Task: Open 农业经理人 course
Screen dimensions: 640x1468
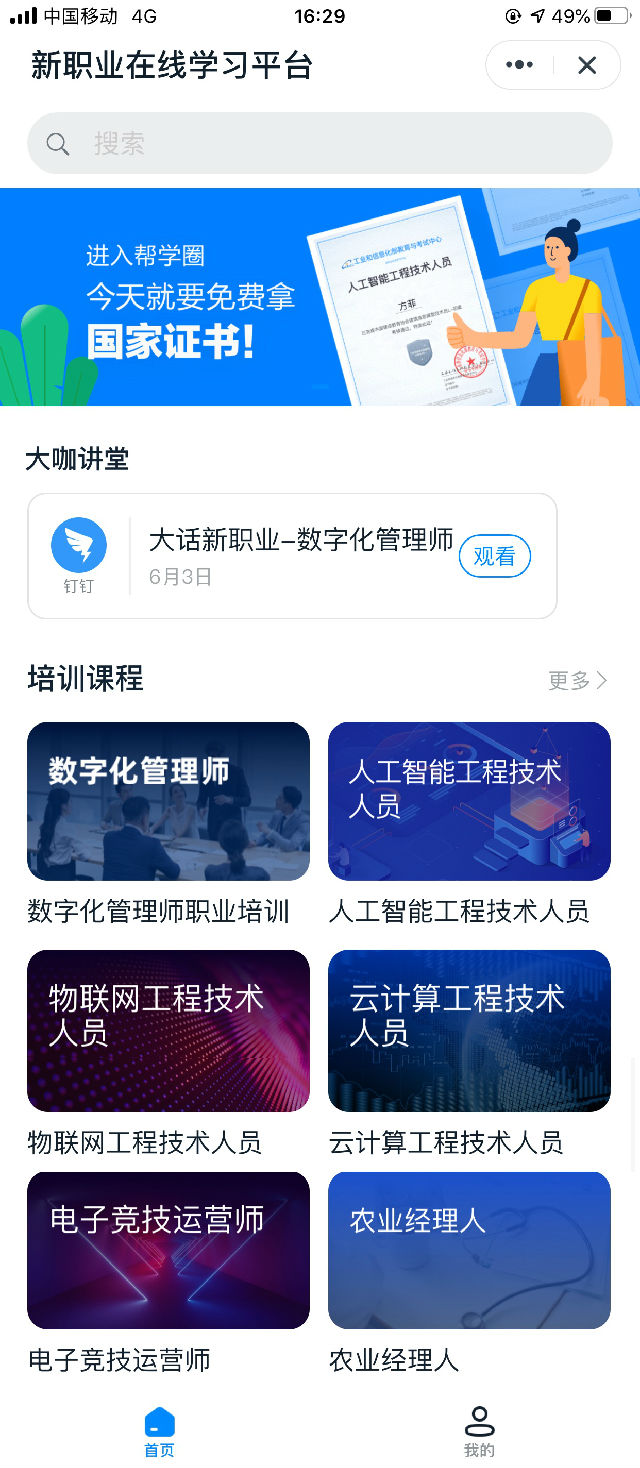Action: pyautogui.click(x=469, y=1250)
